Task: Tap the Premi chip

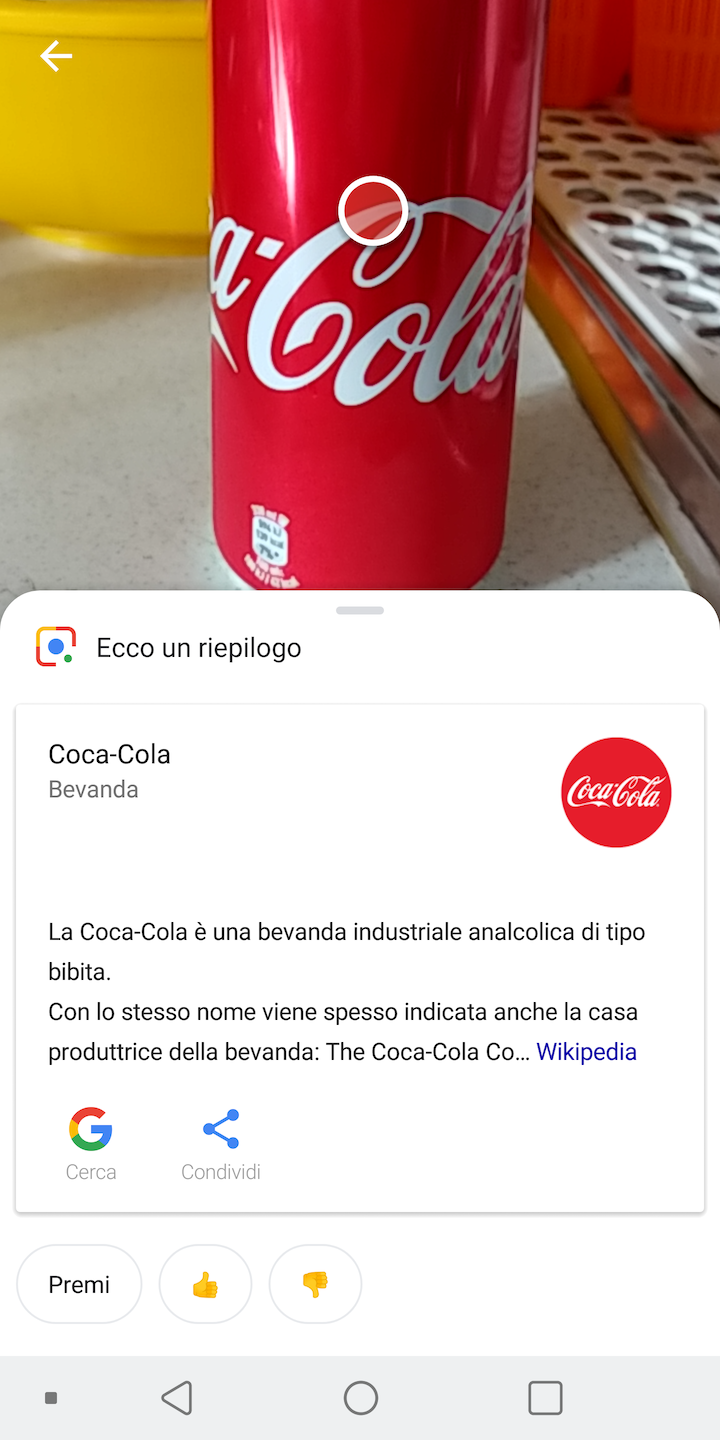Action: tap(79, 1284)
